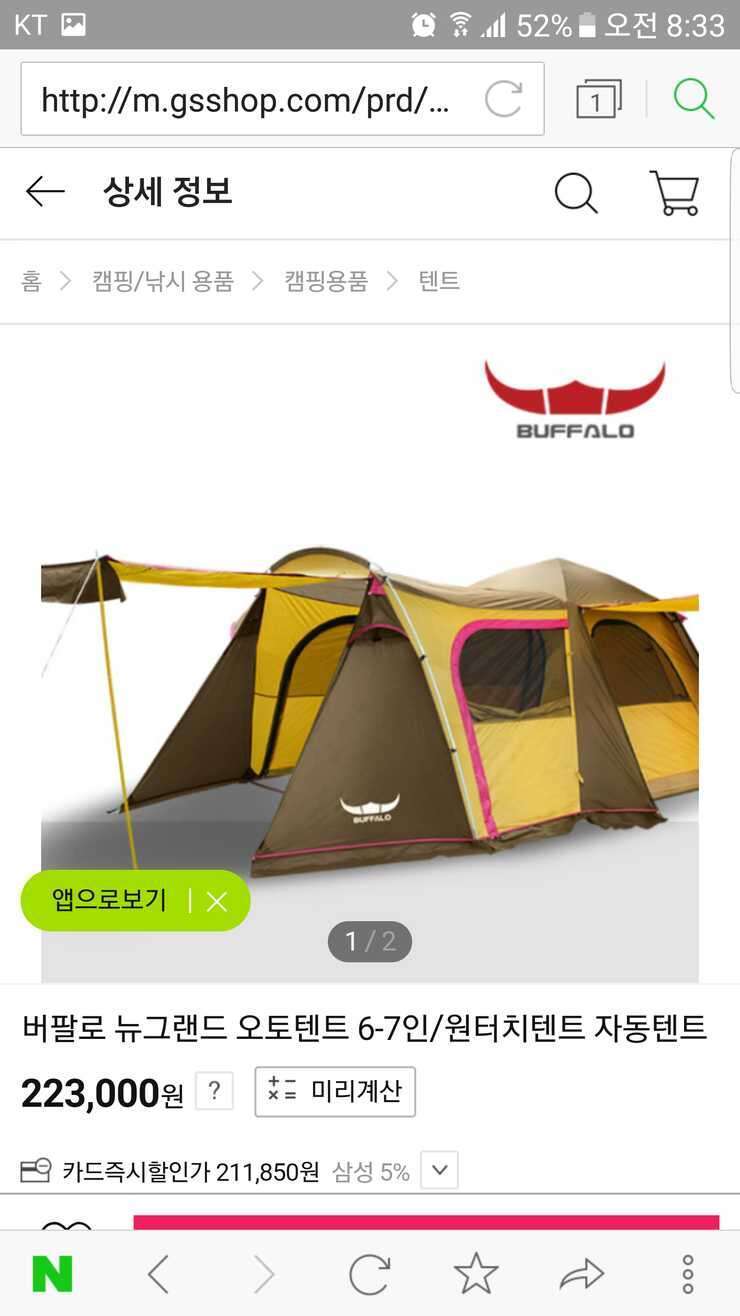The height and width of the screenshot is (1316, 740).
Task: Bookmark this page with the star
Action: click(x=476, y=1274)
